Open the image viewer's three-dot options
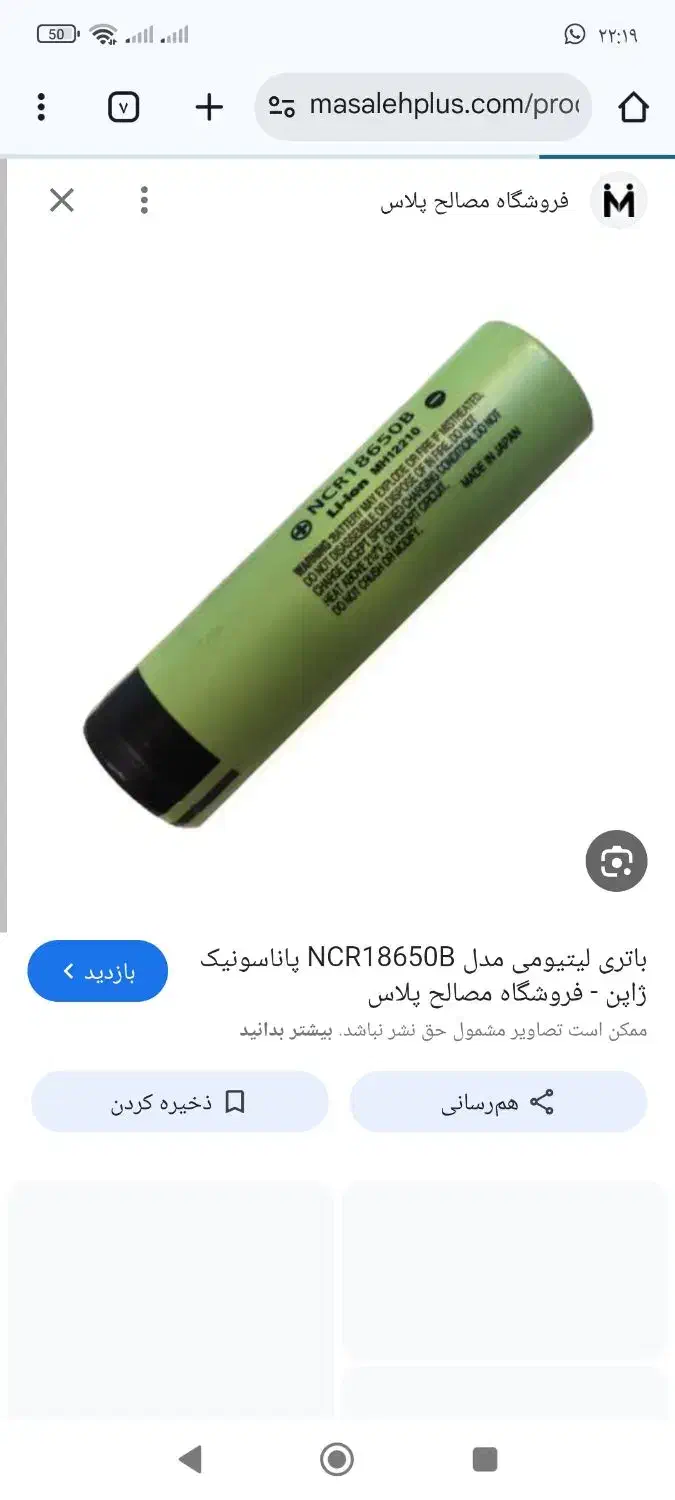 tap(144, 201)
